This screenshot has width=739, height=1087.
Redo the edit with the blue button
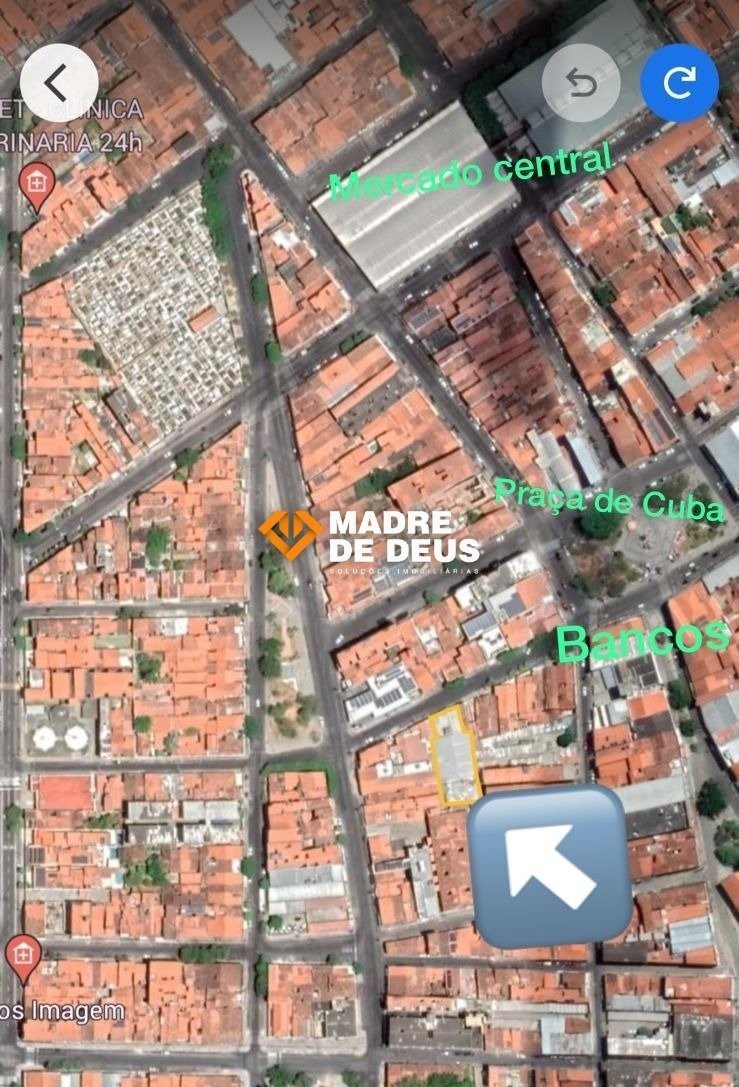click(679, 84)
